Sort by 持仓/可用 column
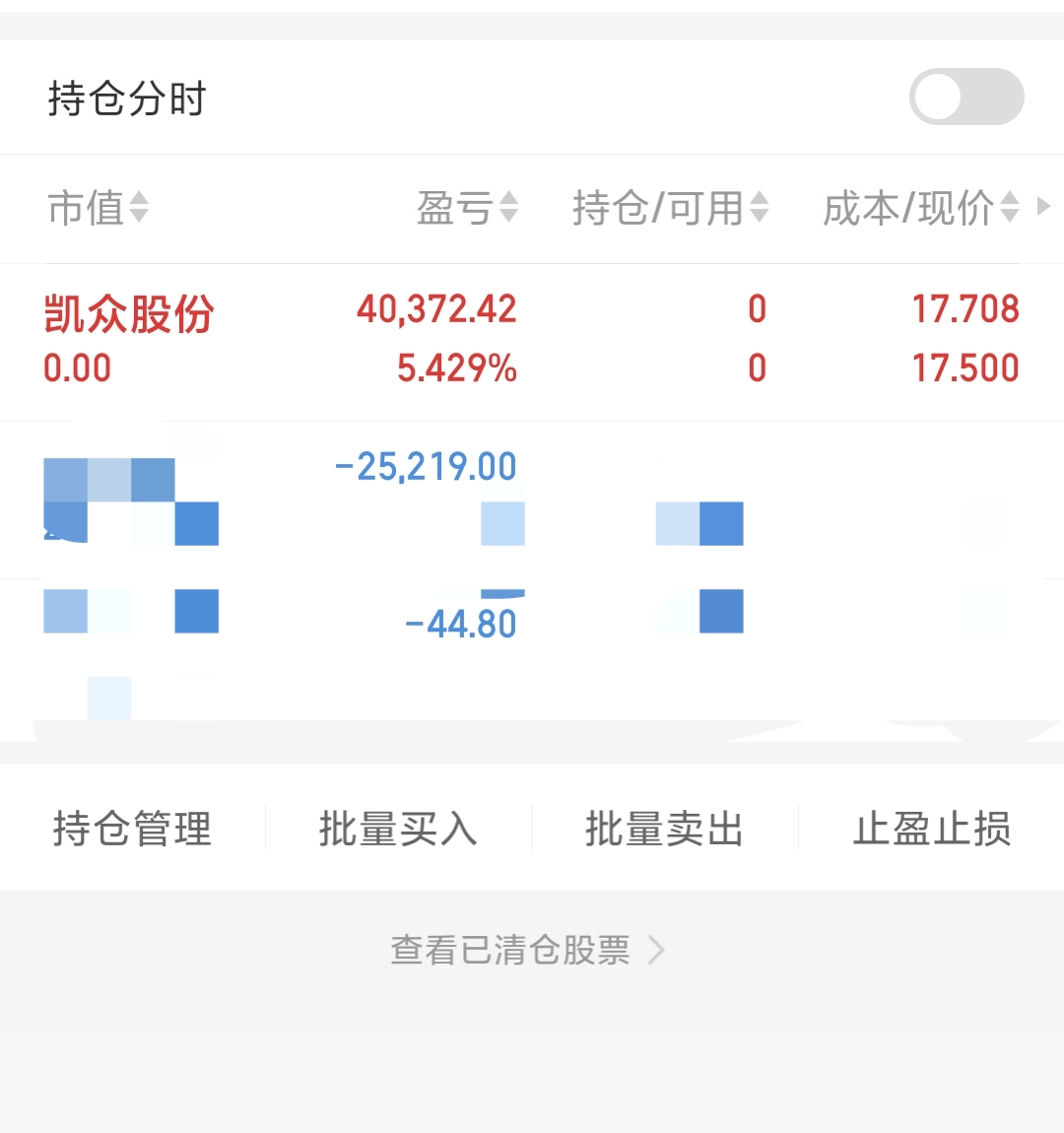The image size is (1064, 1133). [x=670, y=208]
